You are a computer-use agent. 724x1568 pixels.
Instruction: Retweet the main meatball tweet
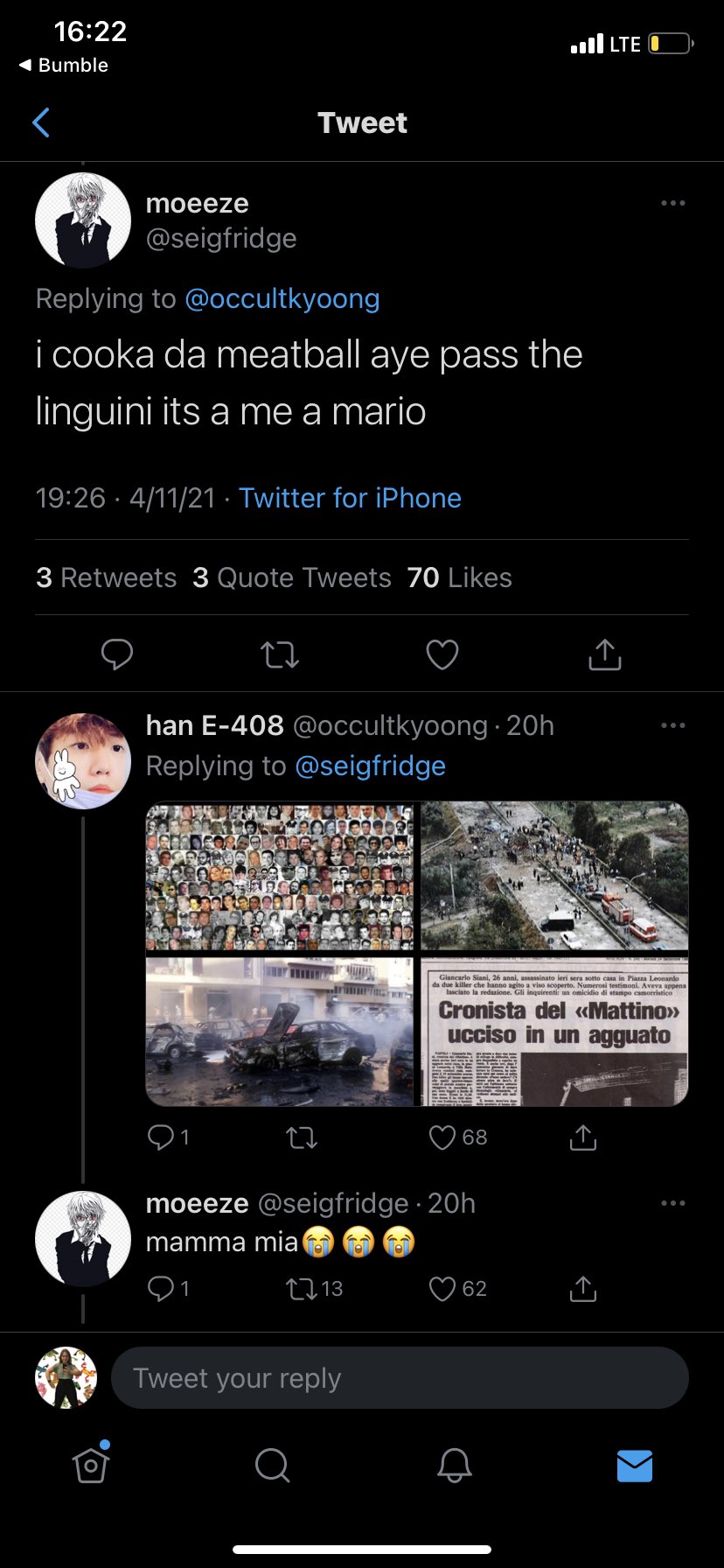pos(281,654)
